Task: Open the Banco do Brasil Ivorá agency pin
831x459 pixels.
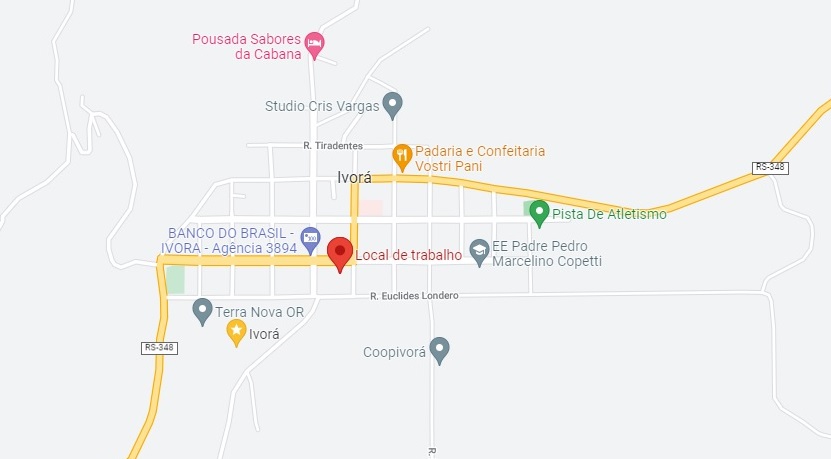Action: (x=310, y=235)
